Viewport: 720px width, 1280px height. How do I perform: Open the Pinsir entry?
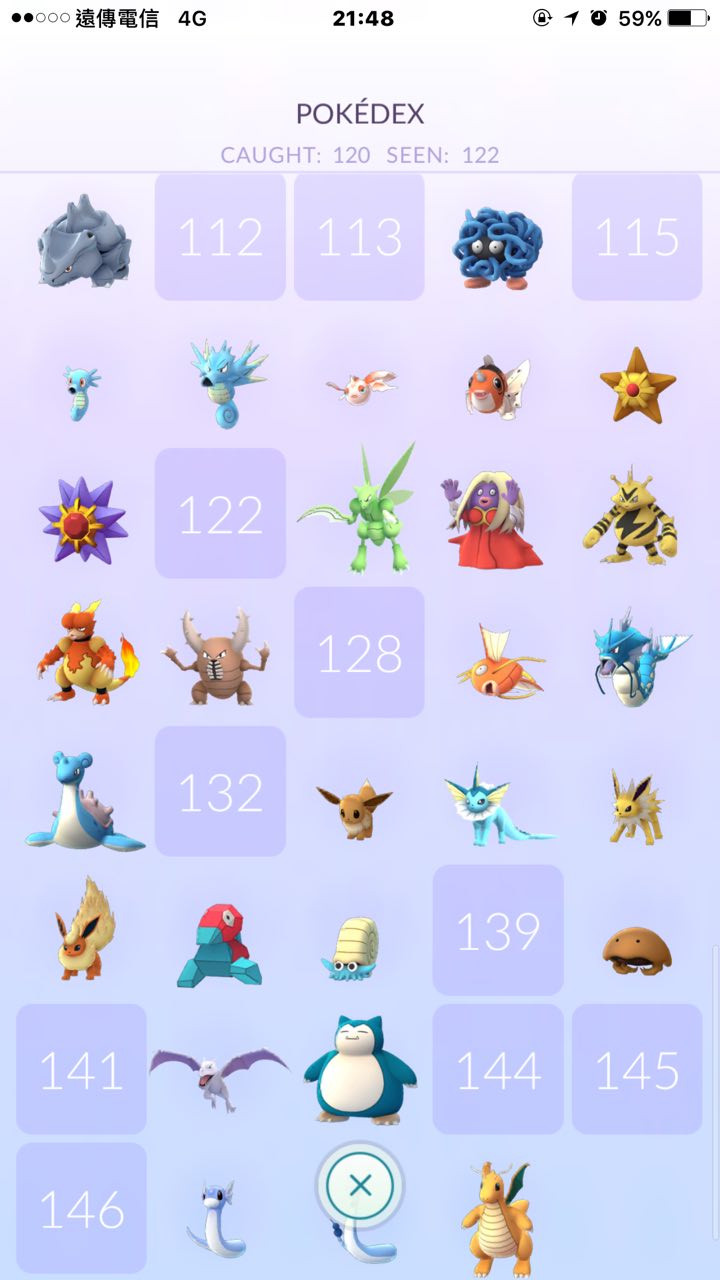pyautogui.click(x=220, y=655)
